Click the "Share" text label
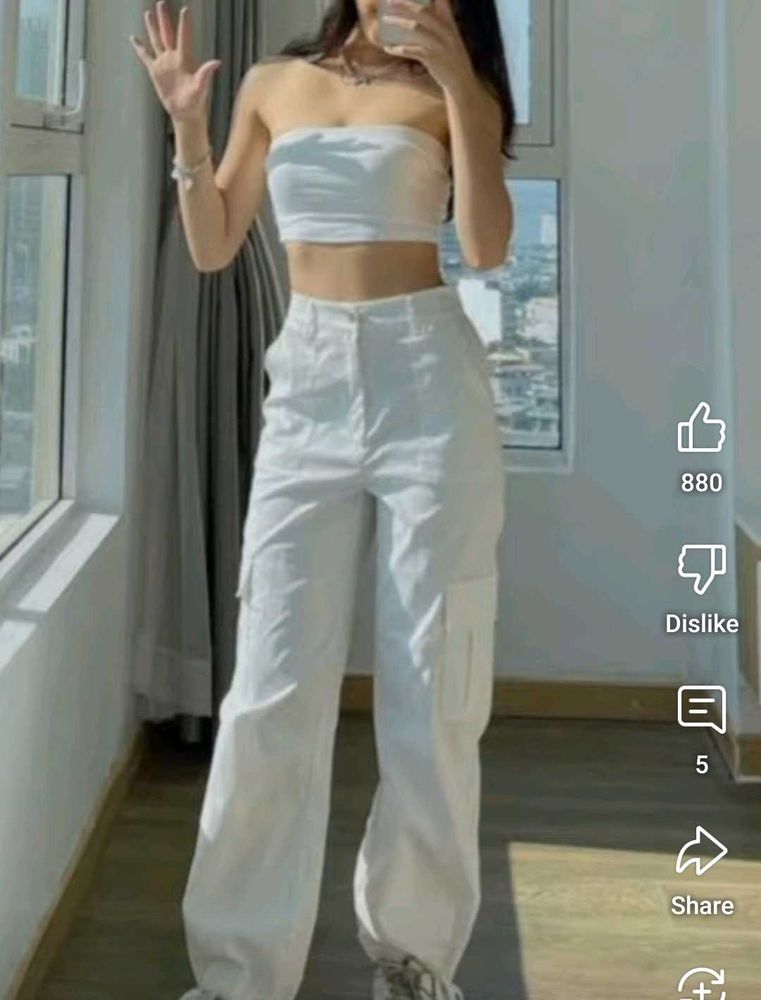 pyautogui.click(x=701, y=906)
